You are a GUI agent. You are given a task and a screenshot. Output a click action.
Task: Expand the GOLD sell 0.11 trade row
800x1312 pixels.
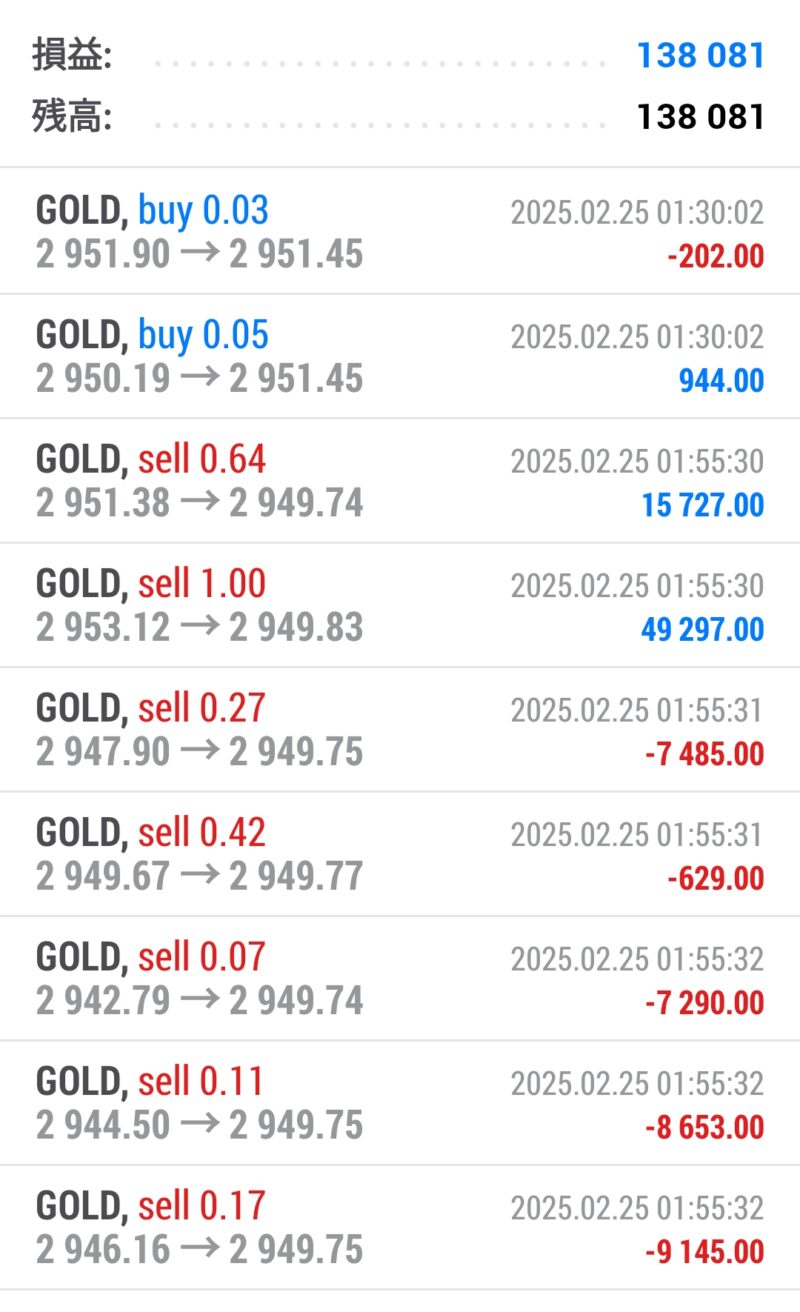(x=400, y=1103)
